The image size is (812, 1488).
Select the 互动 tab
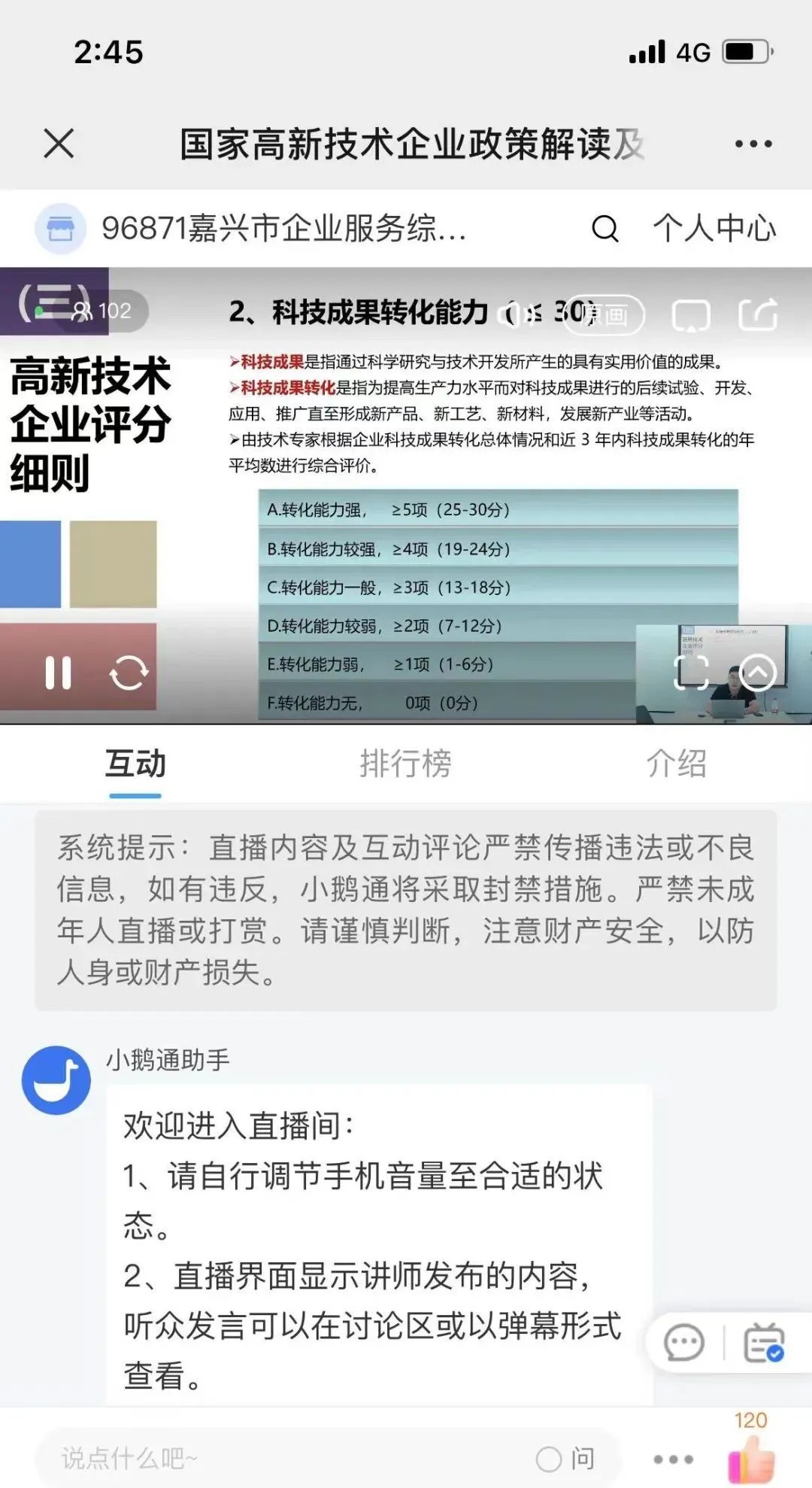pos(135,764)
